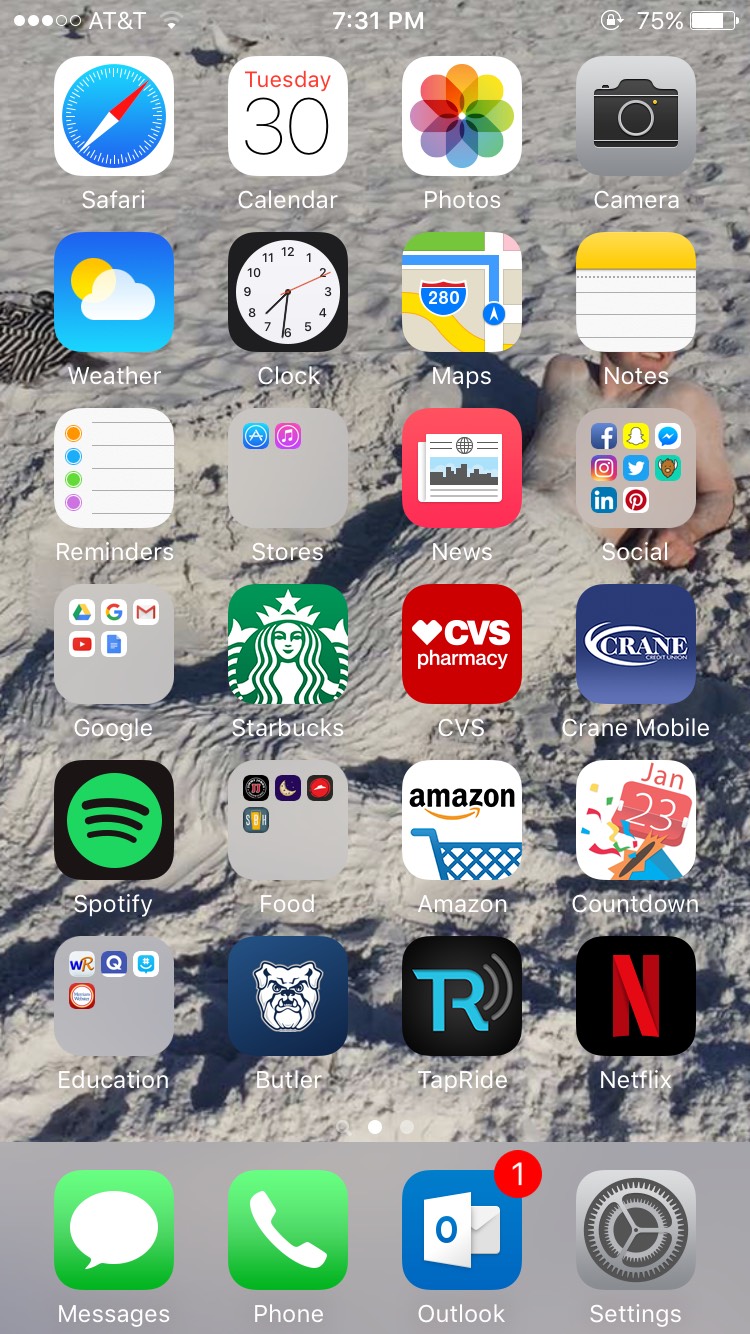
Task: Check the Weather app
Action: [113, 292]
